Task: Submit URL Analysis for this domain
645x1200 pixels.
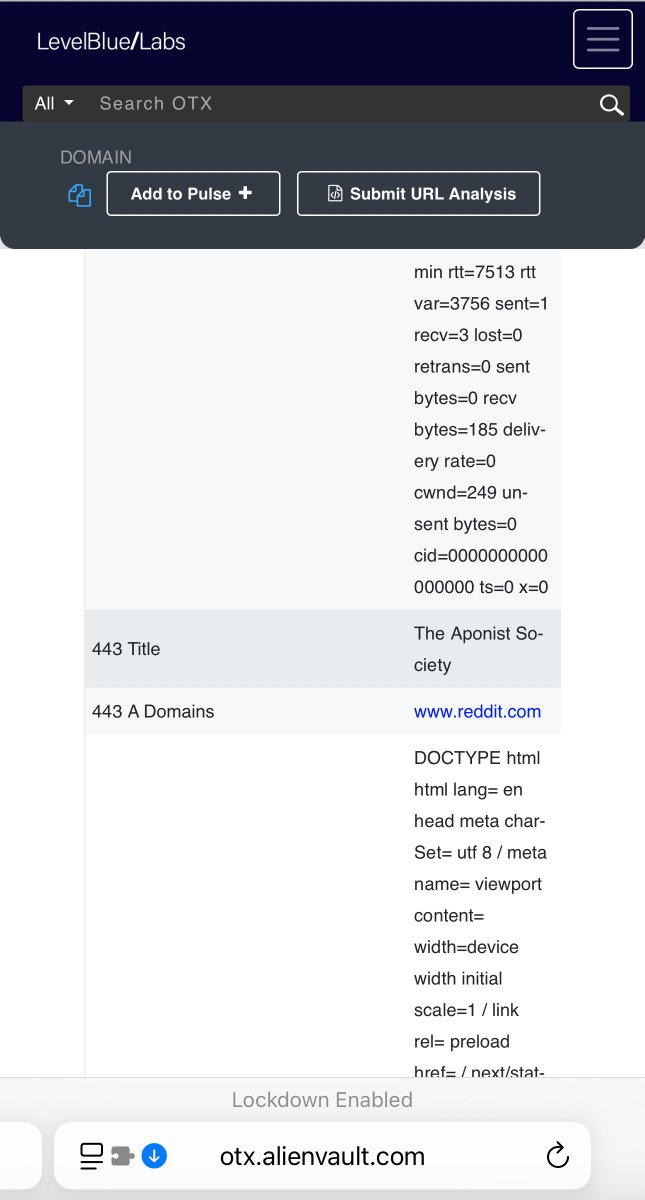Action: point(418,194)
